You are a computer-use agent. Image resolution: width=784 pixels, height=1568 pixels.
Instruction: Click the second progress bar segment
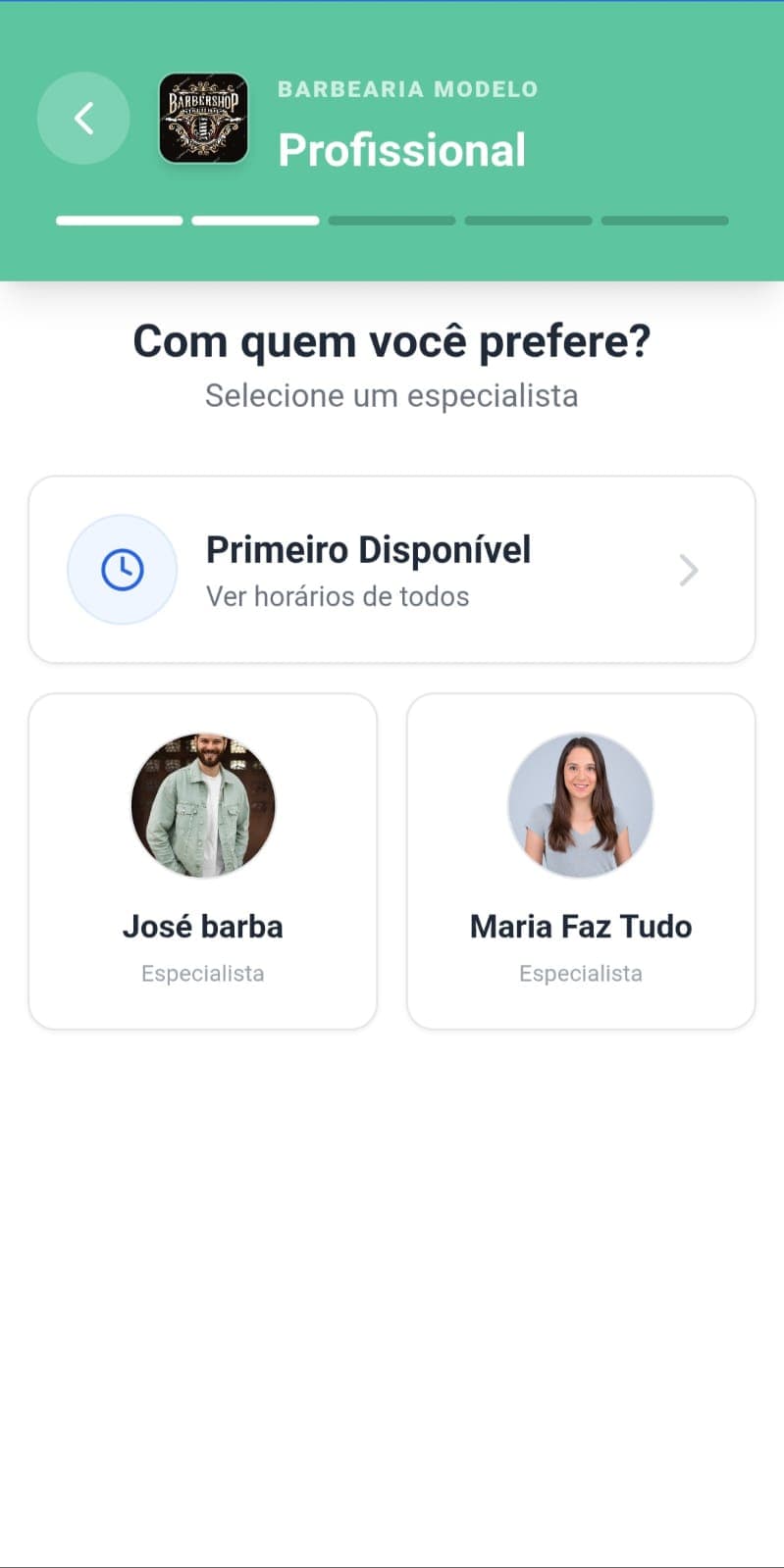click(256, 220)
